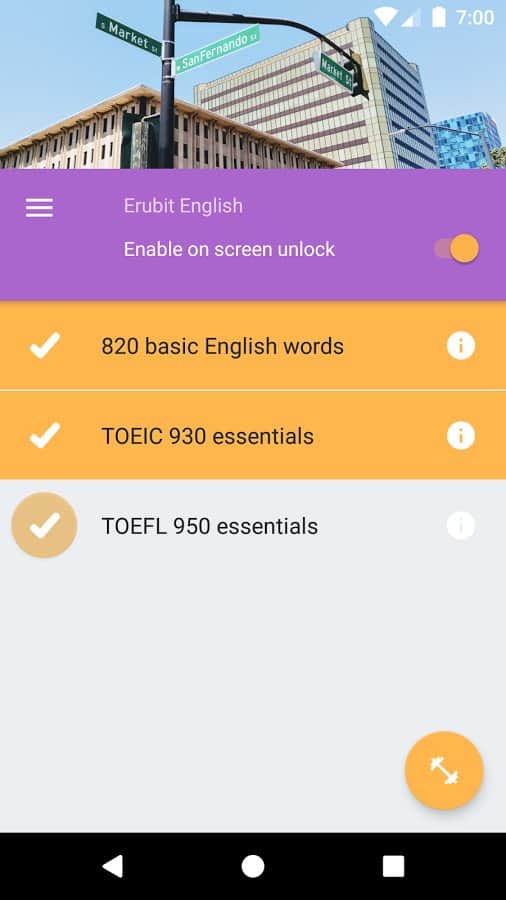Show info for 820 basic English words
The height and width of the screenshot is (900, 506).
click(x=461, y=346)
